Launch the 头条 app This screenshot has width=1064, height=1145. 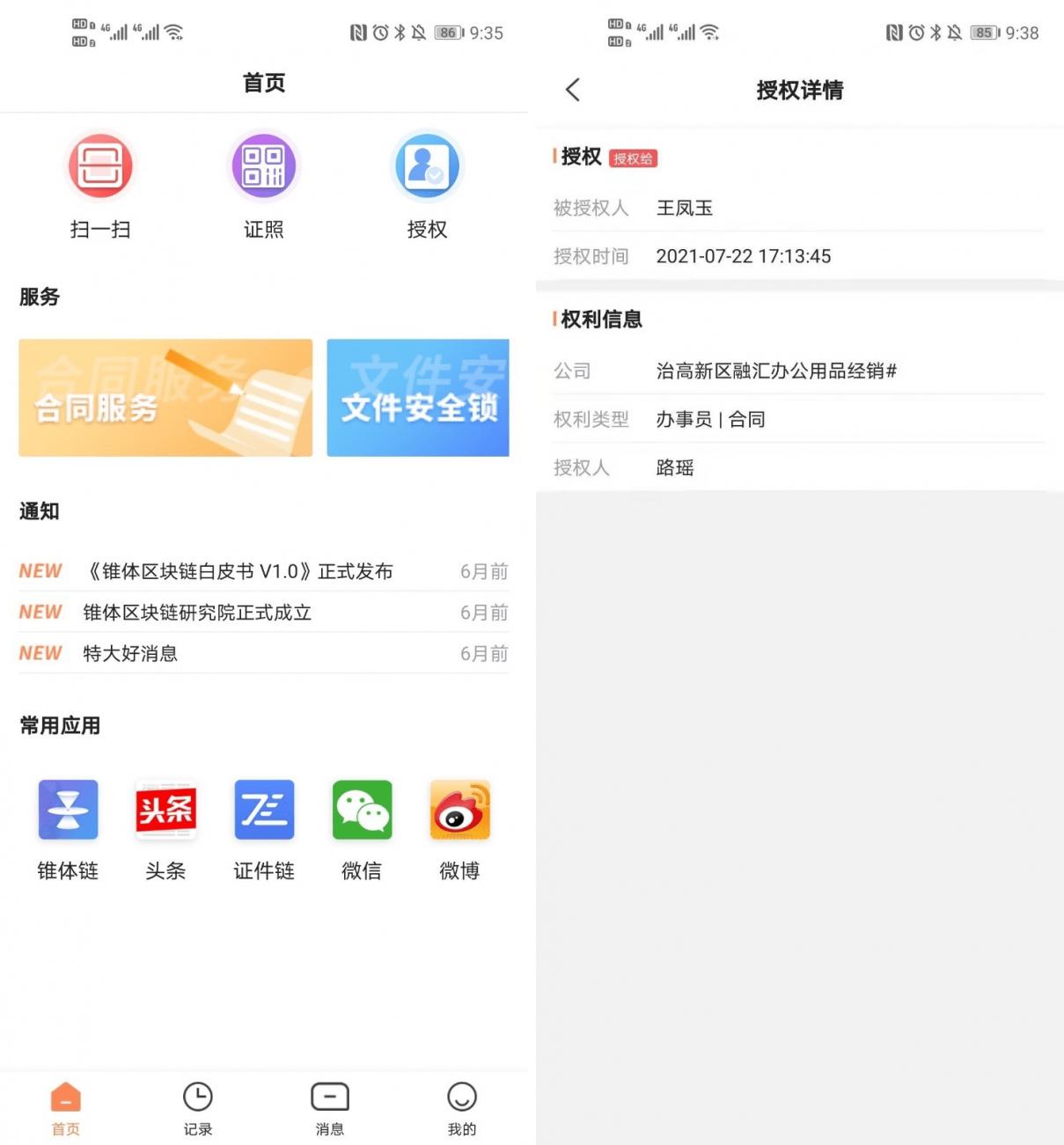pyautogui.click(x=165, y=811)
